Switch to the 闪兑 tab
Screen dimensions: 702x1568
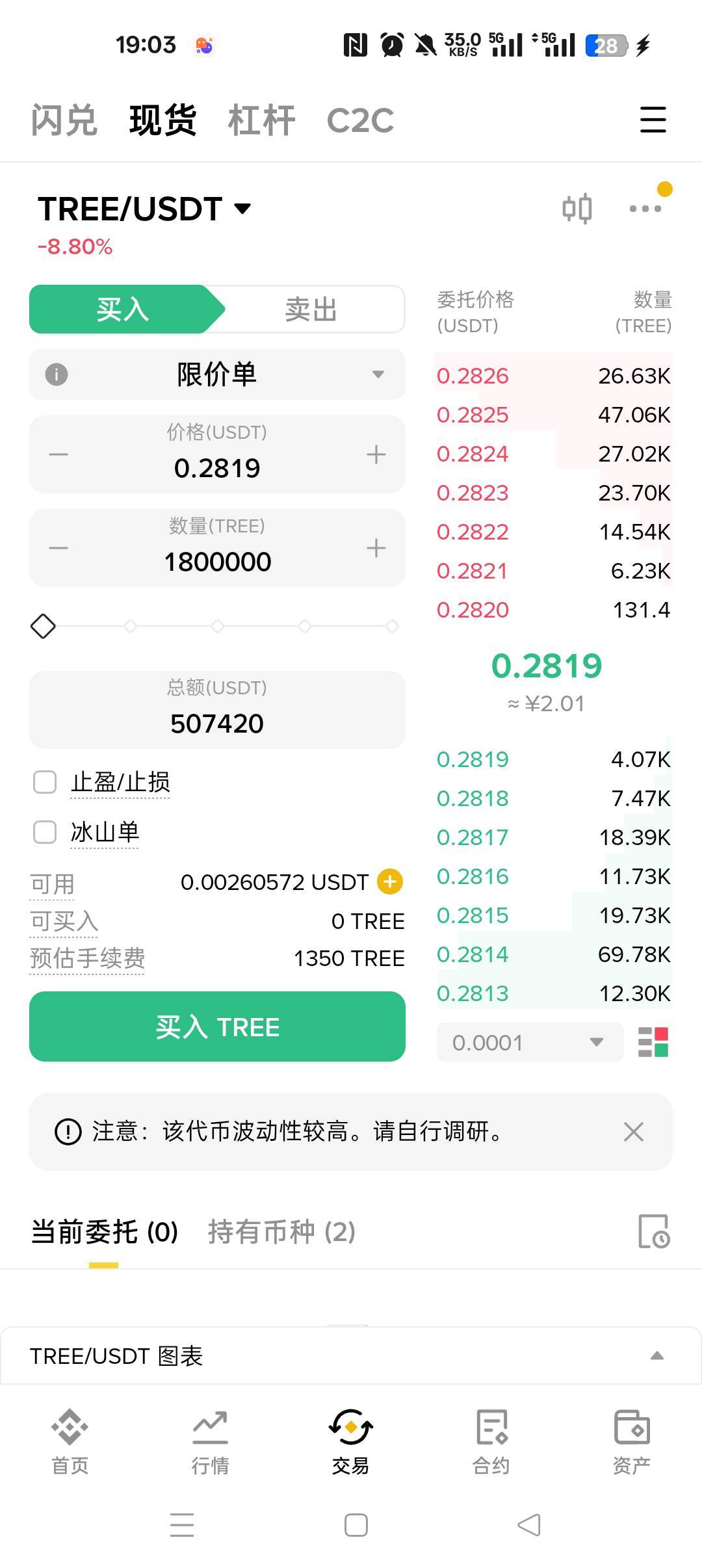tap(64, 120)
